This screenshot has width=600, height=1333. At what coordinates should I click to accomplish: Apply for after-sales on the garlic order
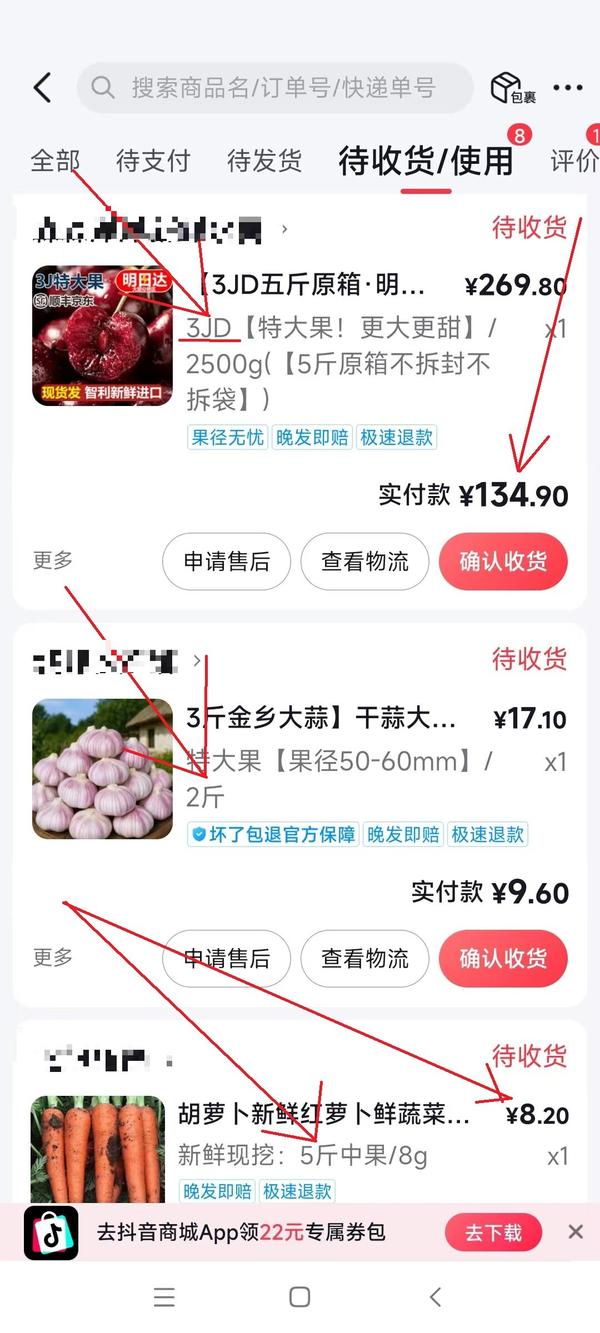pos(226,958)
